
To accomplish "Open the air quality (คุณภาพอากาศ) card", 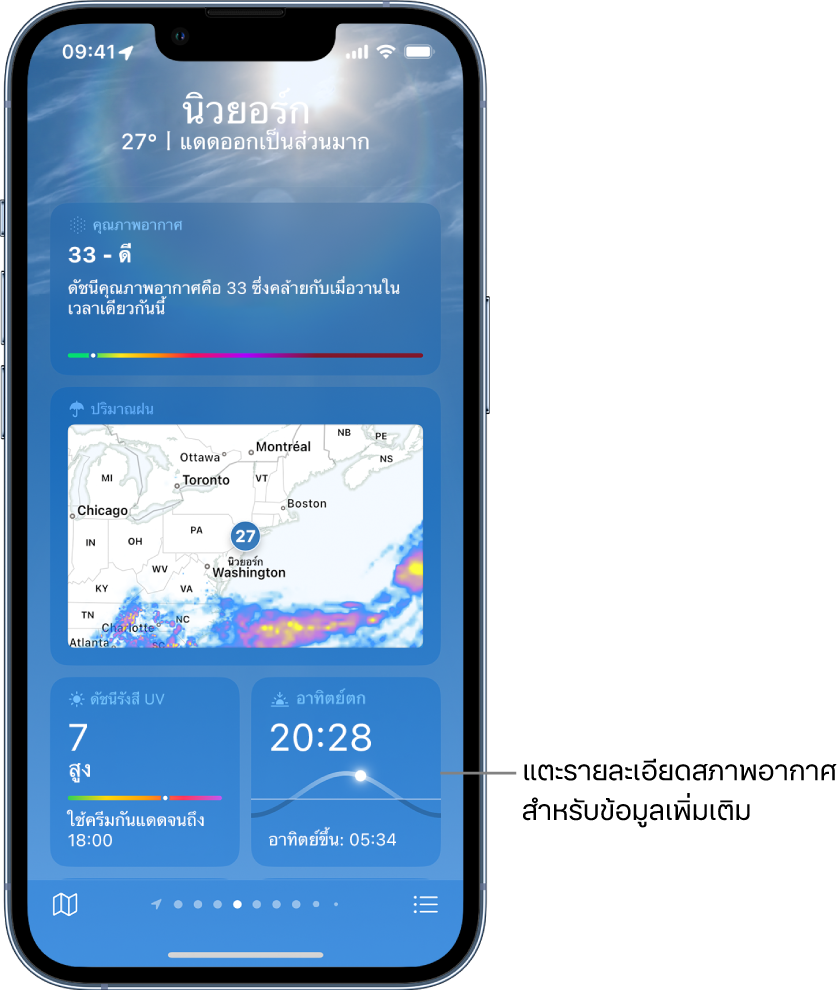I will click(245, 288).
